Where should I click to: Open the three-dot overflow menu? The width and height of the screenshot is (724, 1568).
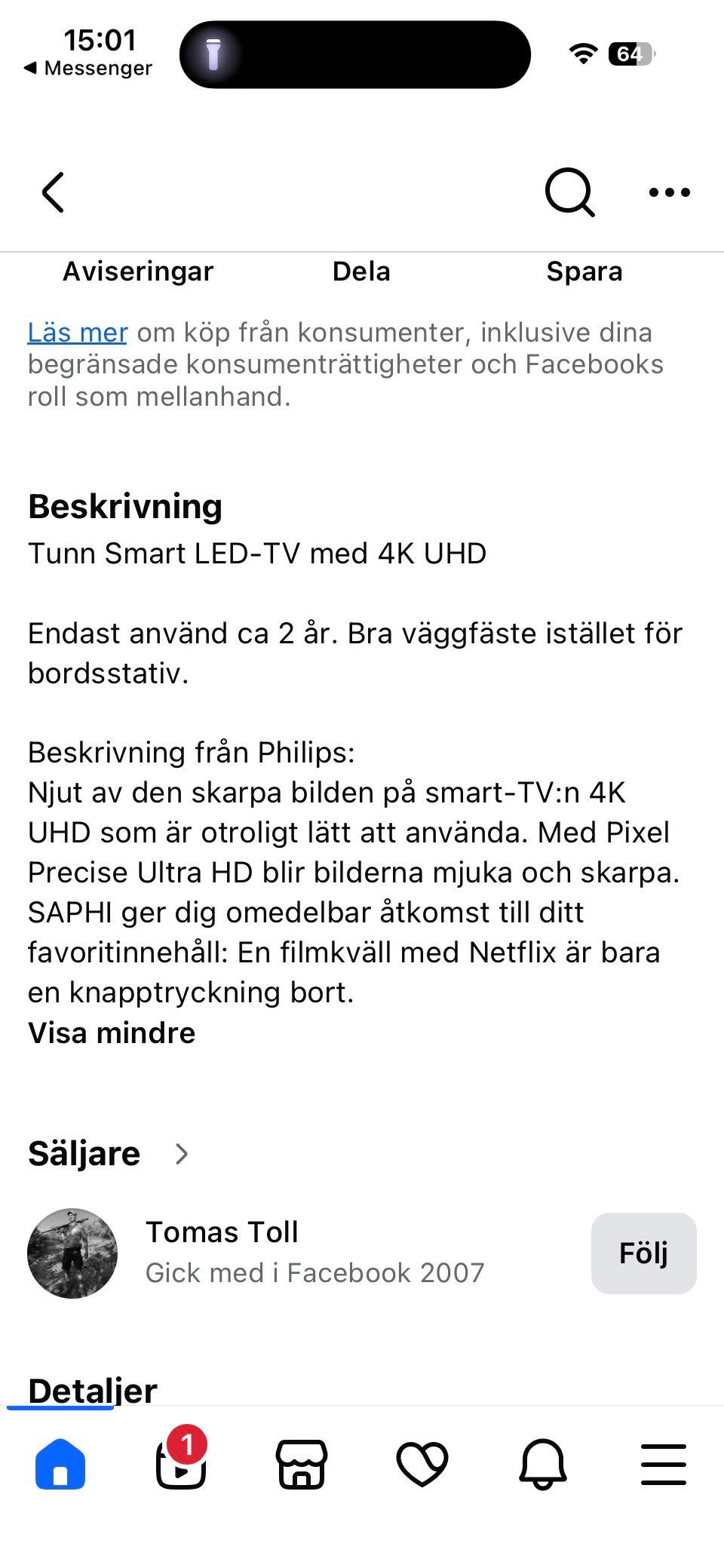pyautogui.click(x=669, y=192)
